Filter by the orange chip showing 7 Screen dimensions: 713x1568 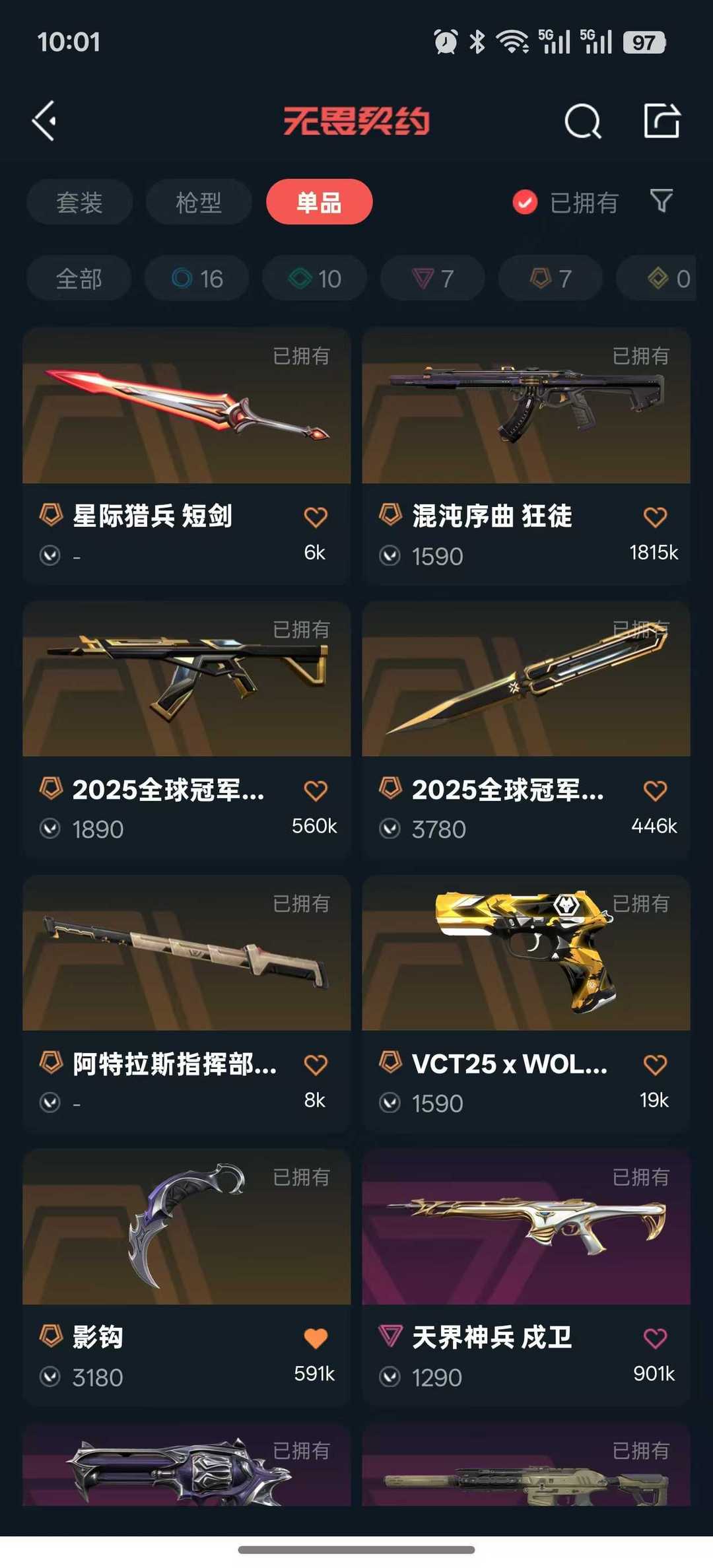point(550,279)
